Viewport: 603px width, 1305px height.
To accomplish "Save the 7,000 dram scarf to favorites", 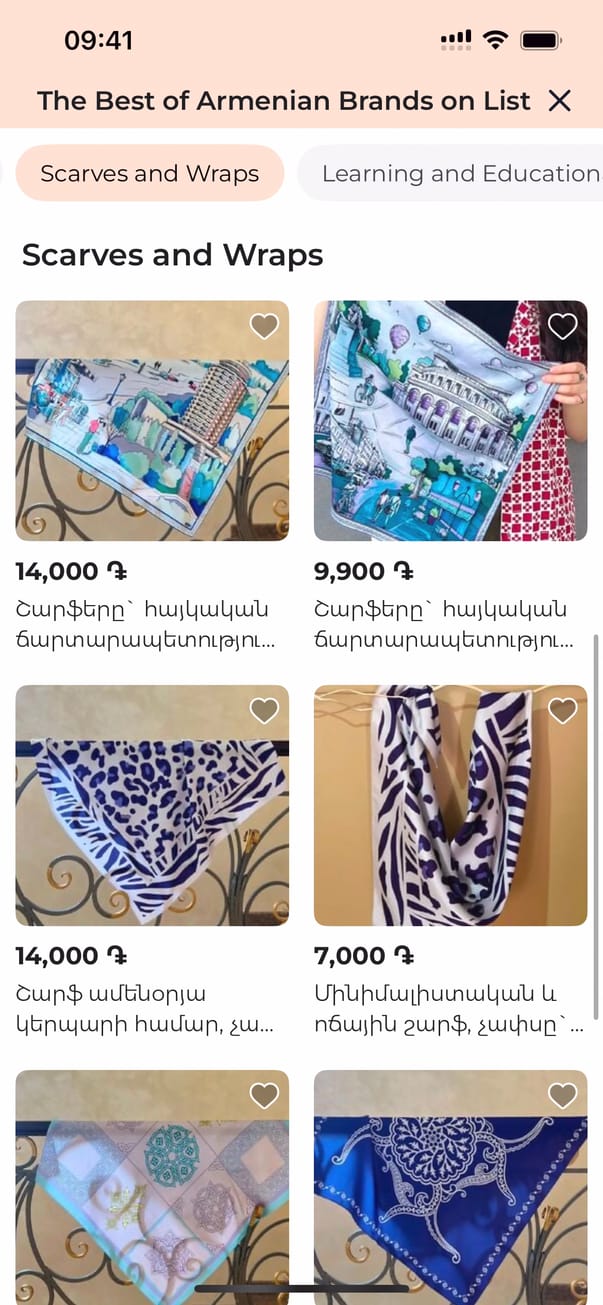I will pos(563,710).
